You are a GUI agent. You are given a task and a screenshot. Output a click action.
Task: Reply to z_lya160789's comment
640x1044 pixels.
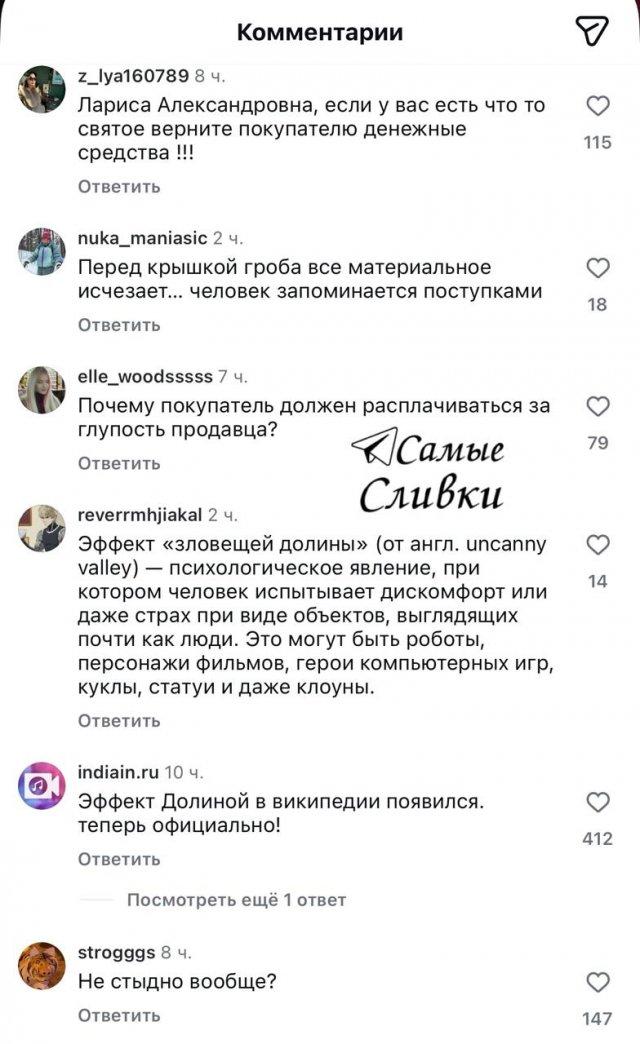pos(119,187)
